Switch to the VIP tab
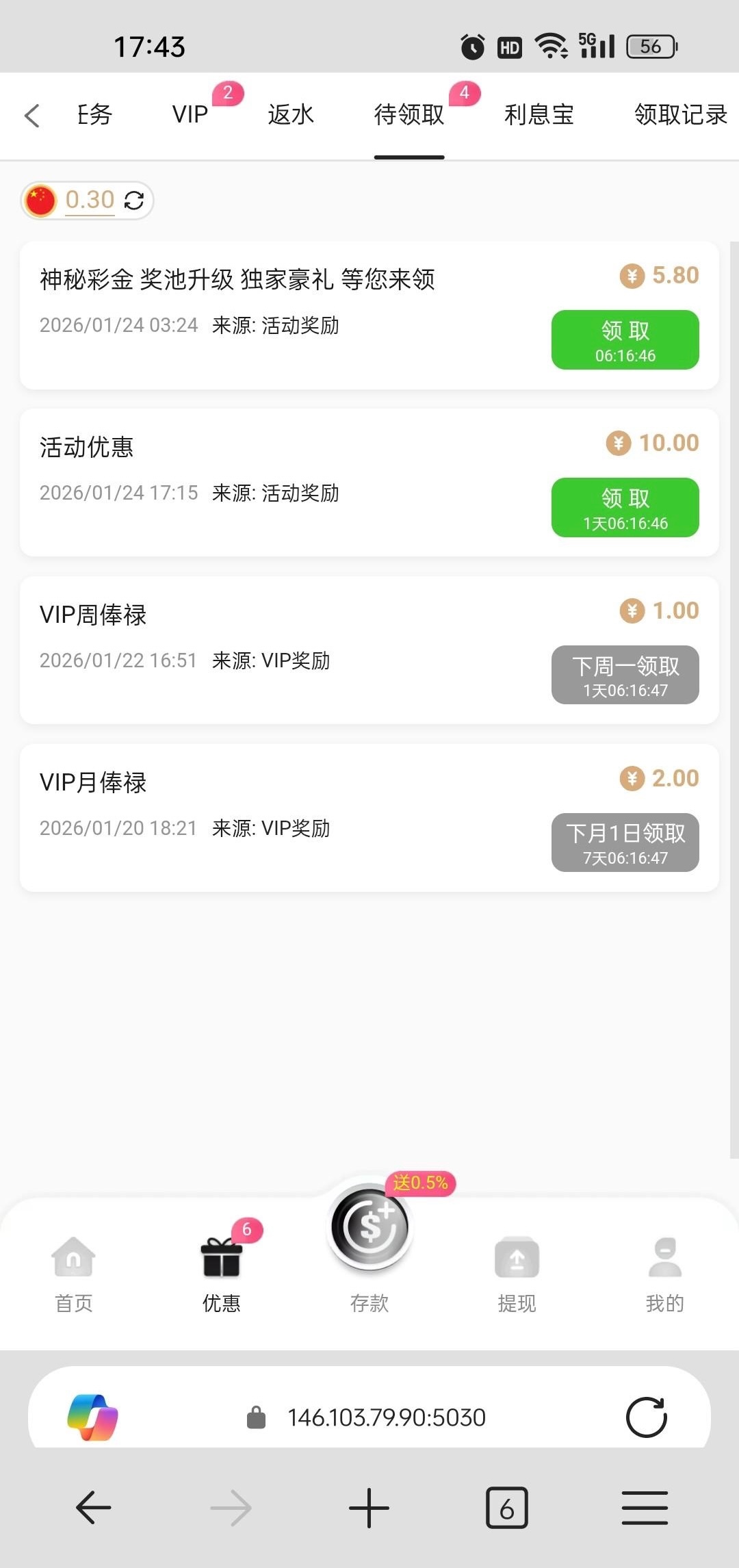739x1568 pixels. click(x=190, y=114)
